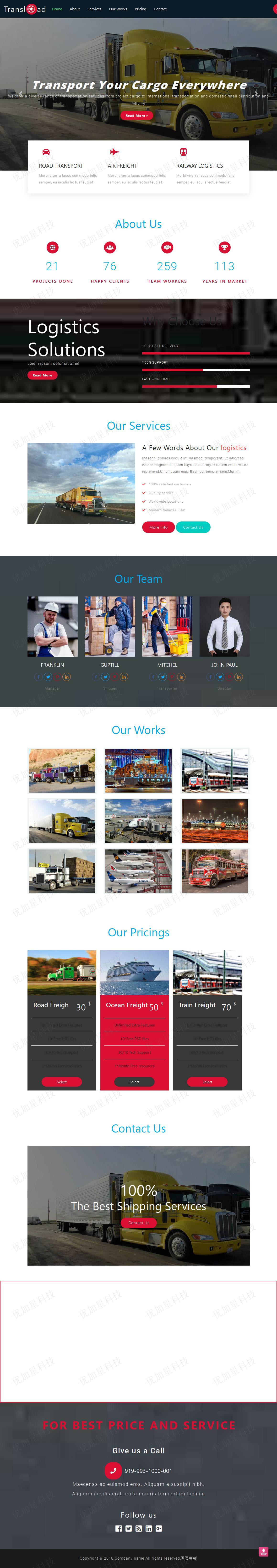Open the Facebook icon under Follow us

pos(119,1528)
